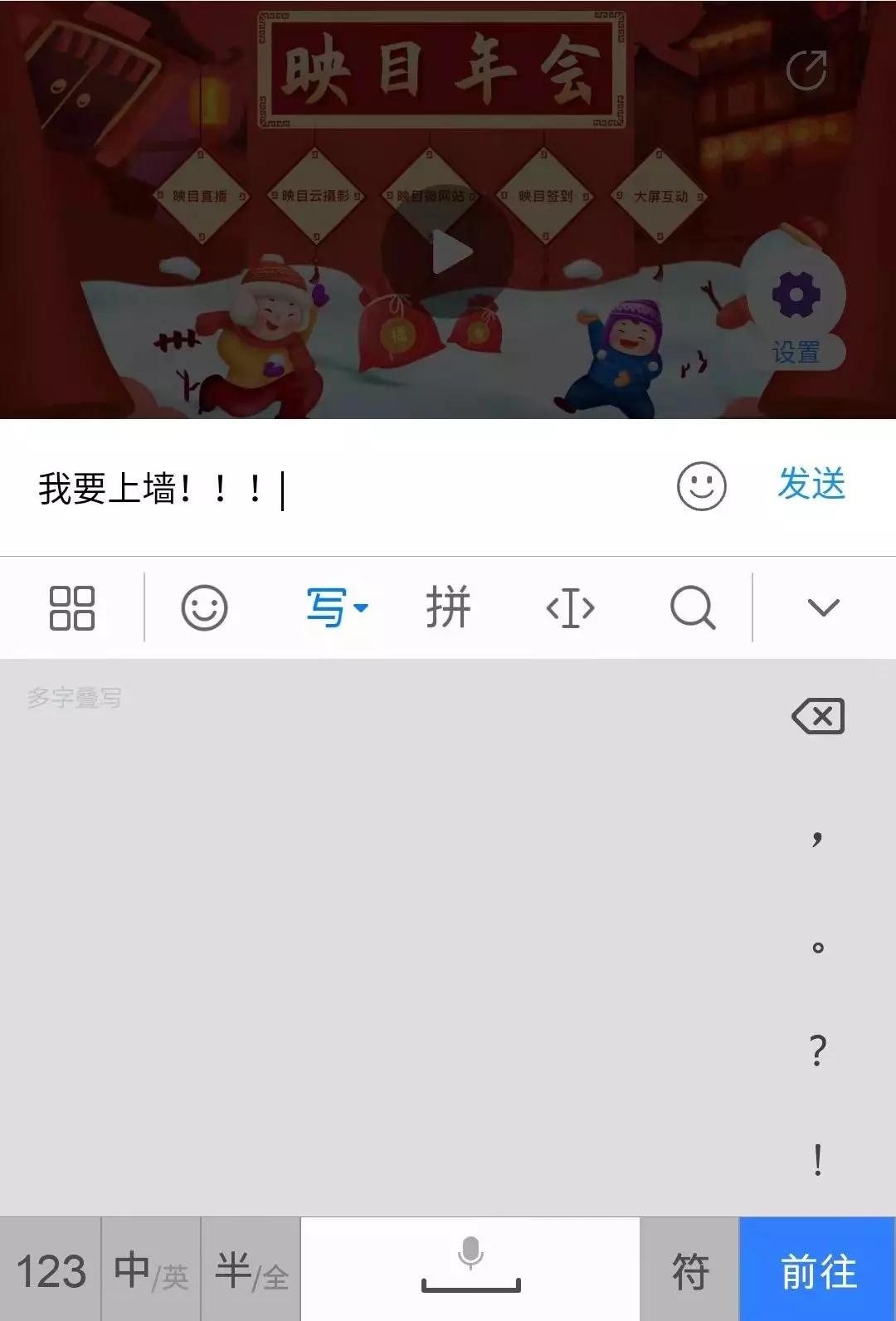Insert a question mark

coord(818,1051)
